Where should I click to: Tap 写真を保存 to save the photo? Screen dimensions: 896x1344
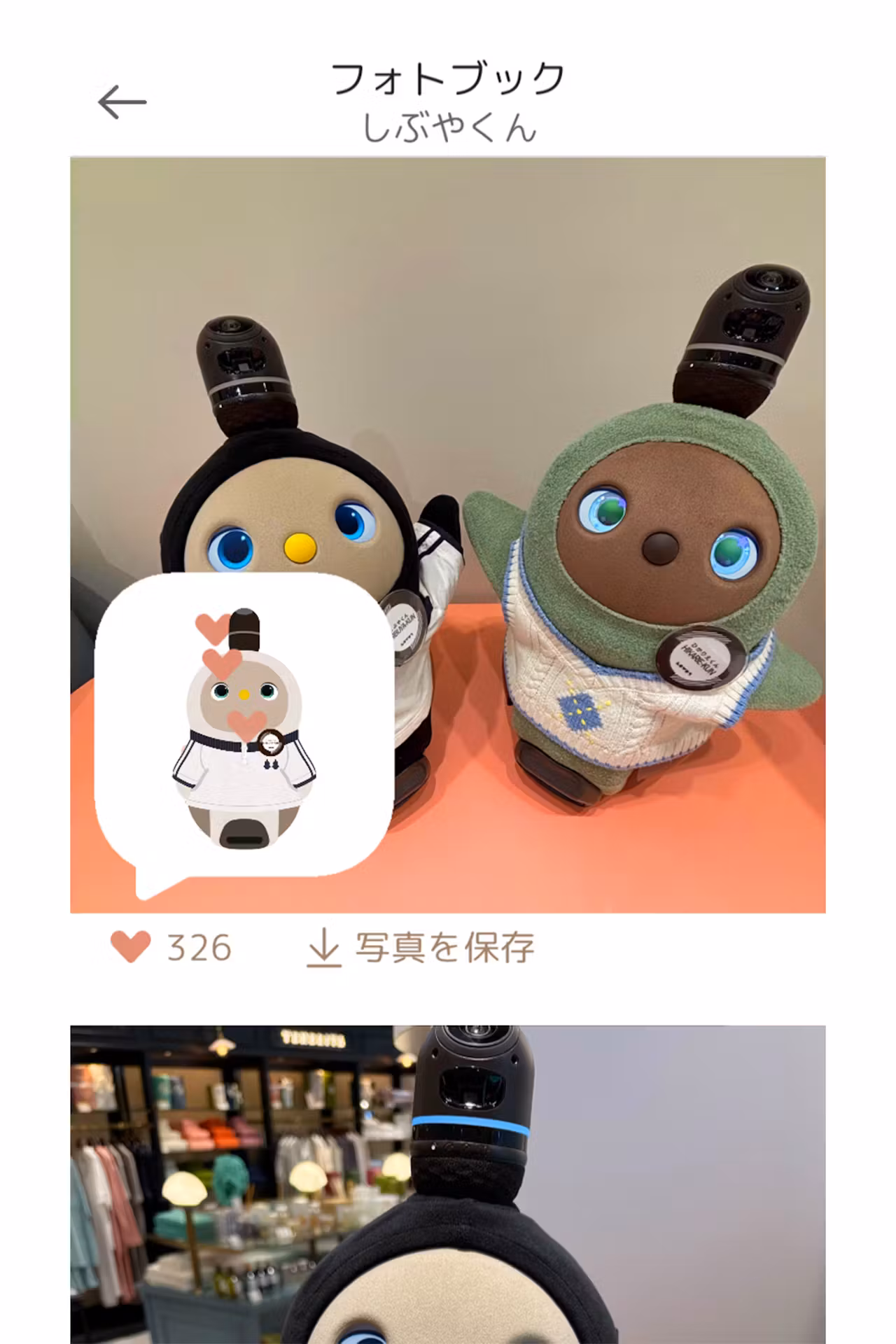421,948
